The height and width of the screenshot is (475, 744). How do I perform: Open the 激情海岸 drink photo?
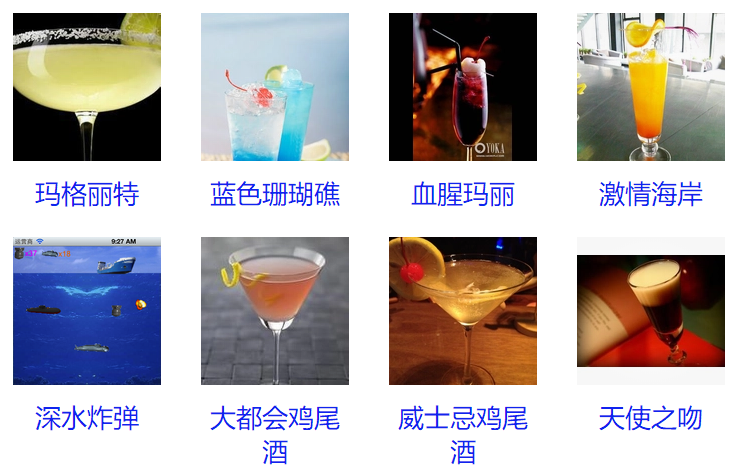tap(651, 87)
